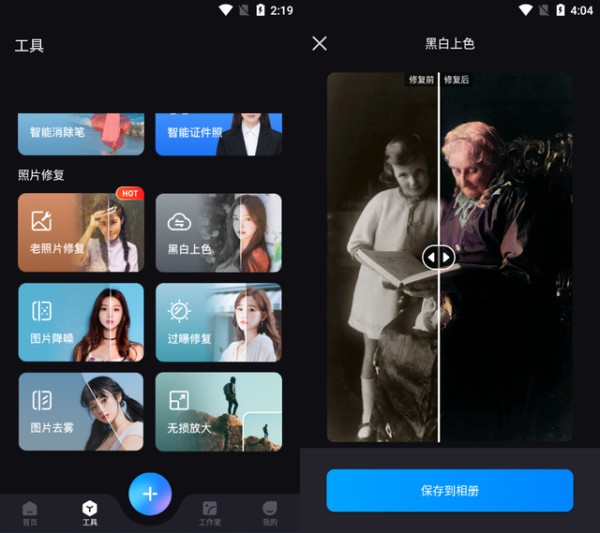This screenshot has width=600, height=533.
Task: Tap 保存到相册 to save the photo
Action: point(449,491)
